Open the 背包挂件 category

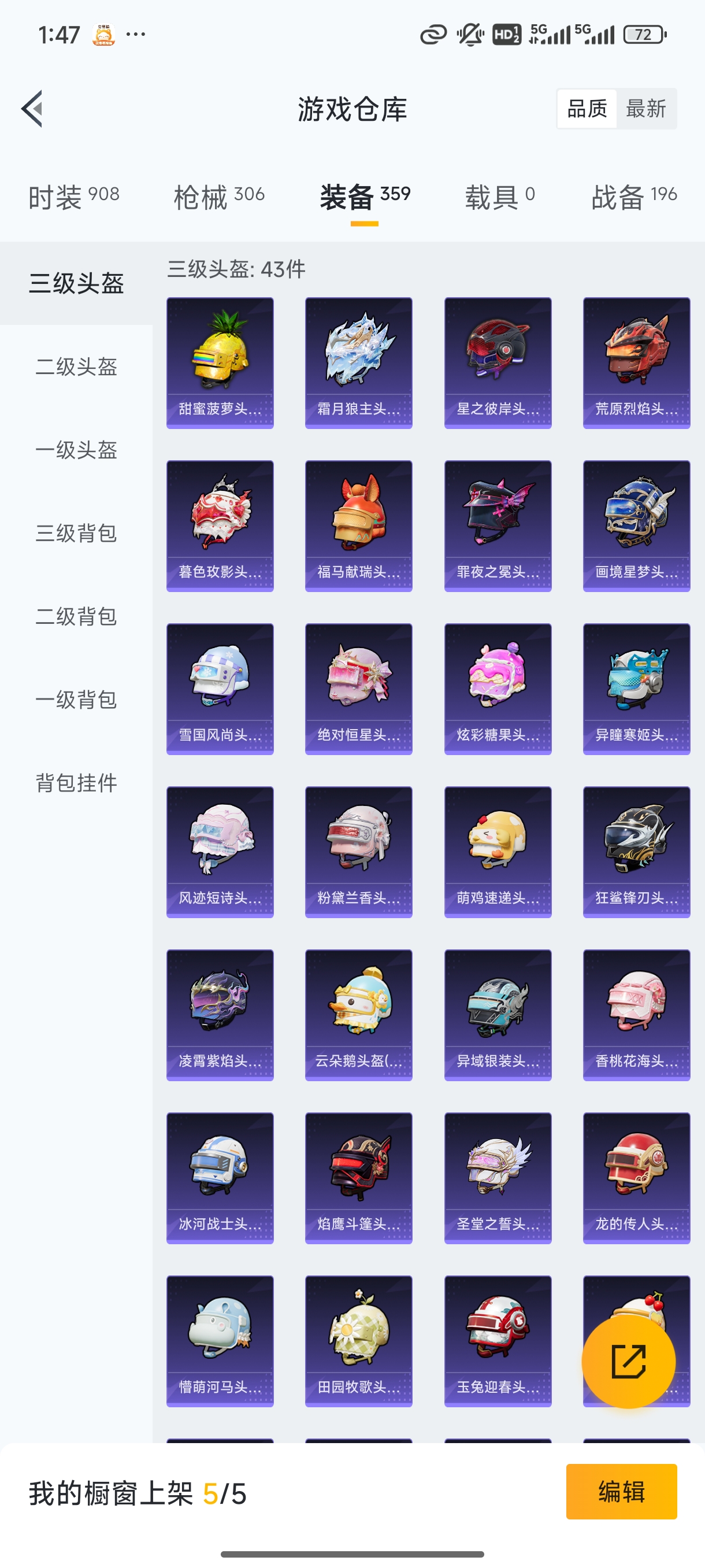tap(76, 783)
